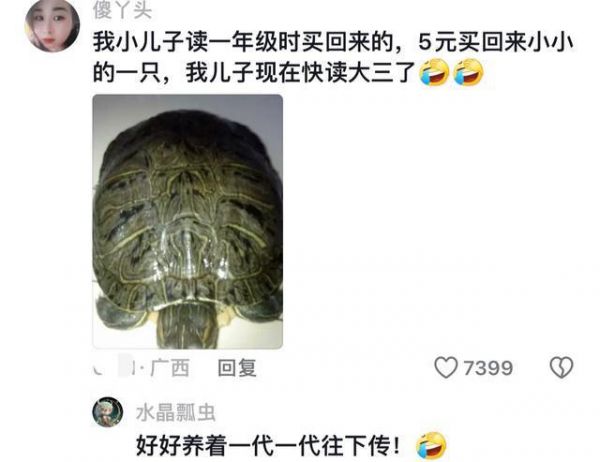Open 水晶瓢虫's profile avatar
The height and width of the screenshot is (462, 600).
(108, 412)
